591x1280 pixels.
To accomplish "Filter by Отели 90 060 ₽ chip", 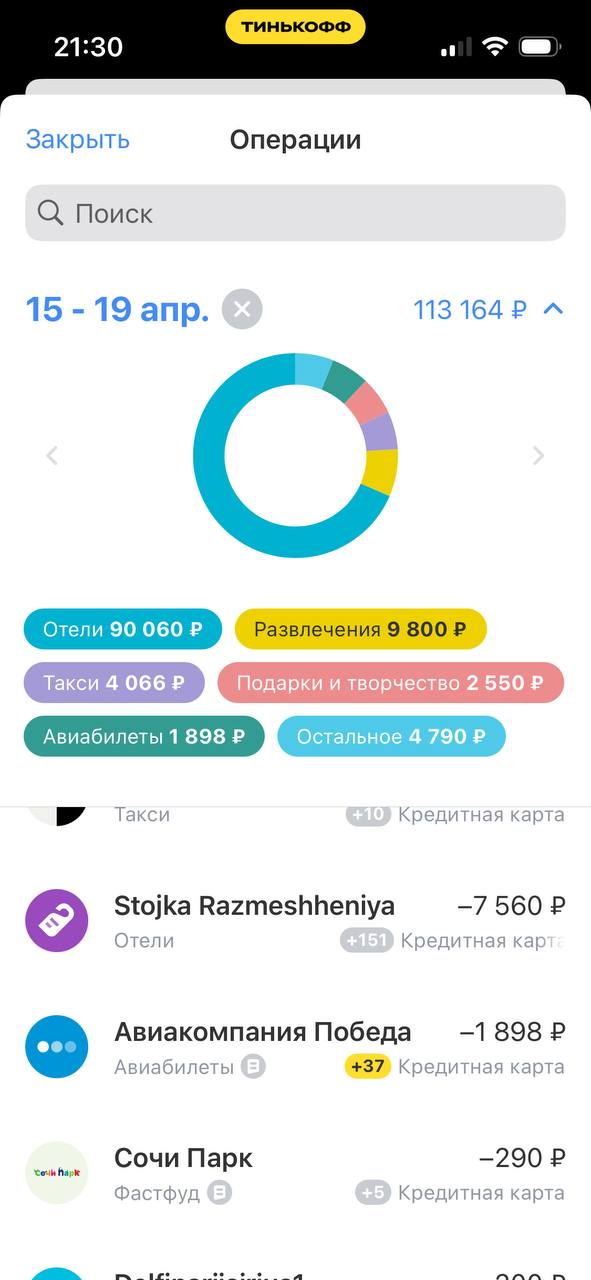I will [x=123, y=629].
